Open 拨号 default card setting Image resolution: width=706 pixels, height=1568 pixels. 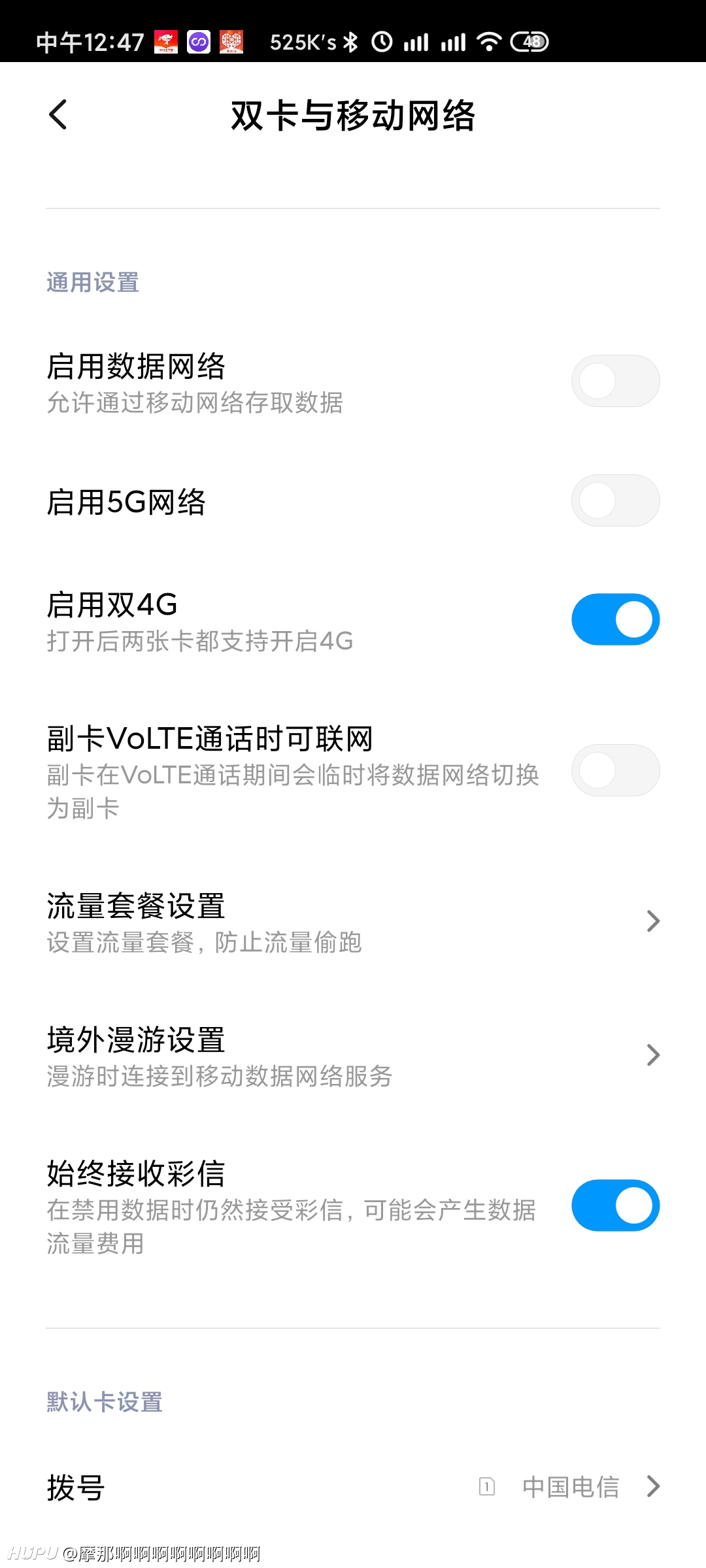[353, 1487]
